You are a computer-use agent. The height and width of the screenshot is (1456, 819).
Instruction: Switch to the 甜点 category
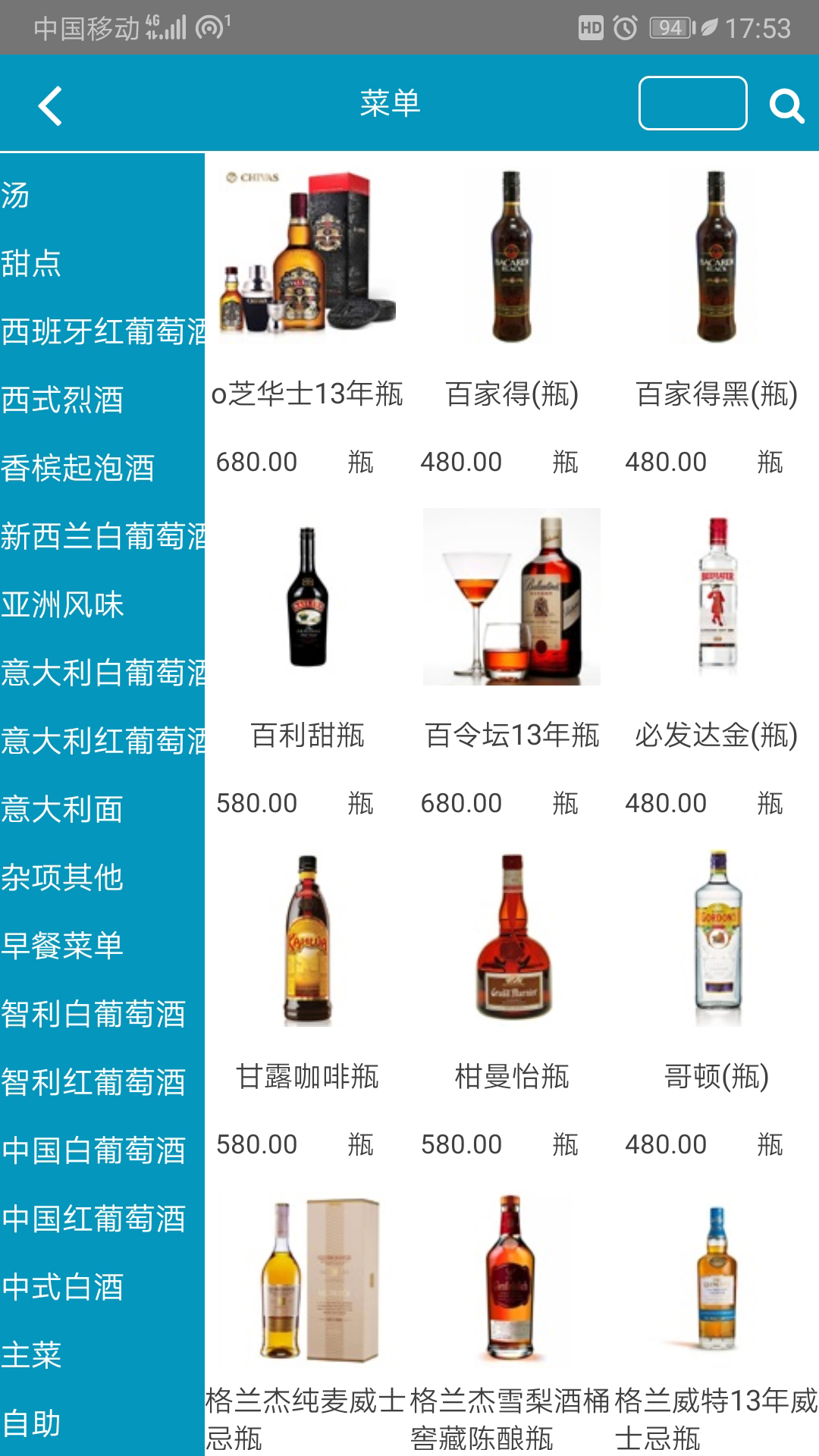coord(32,264)
